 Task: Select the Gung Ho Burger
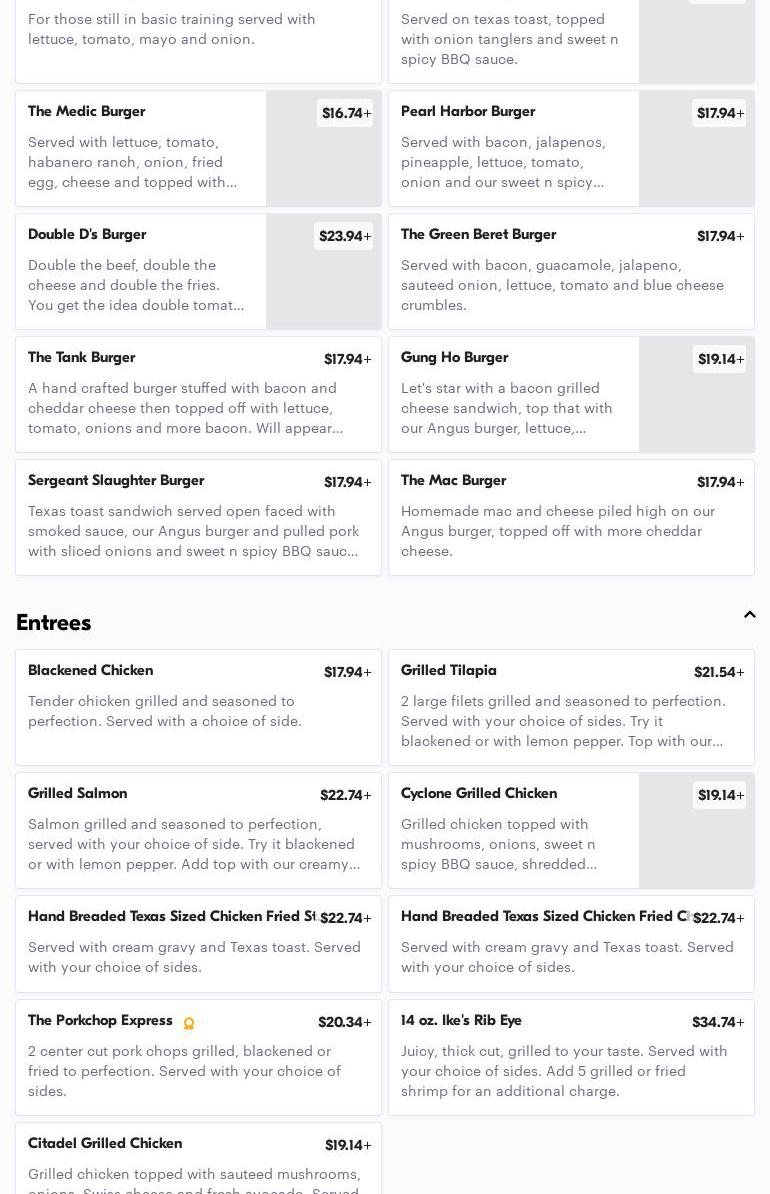coord(514,395)
